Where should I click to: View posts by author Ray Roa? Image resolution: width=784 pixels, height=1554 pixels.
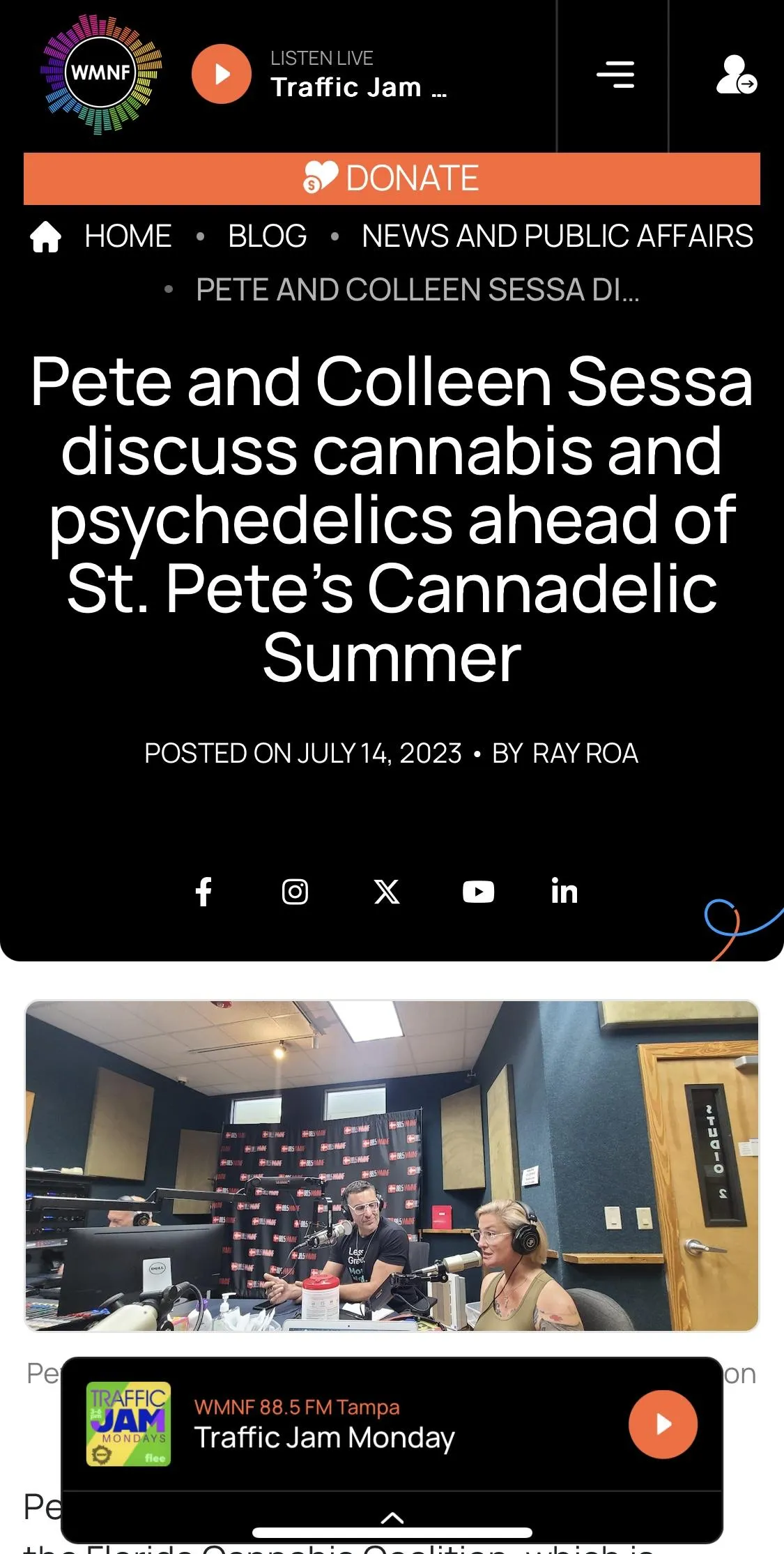click(x=585, y=754)
